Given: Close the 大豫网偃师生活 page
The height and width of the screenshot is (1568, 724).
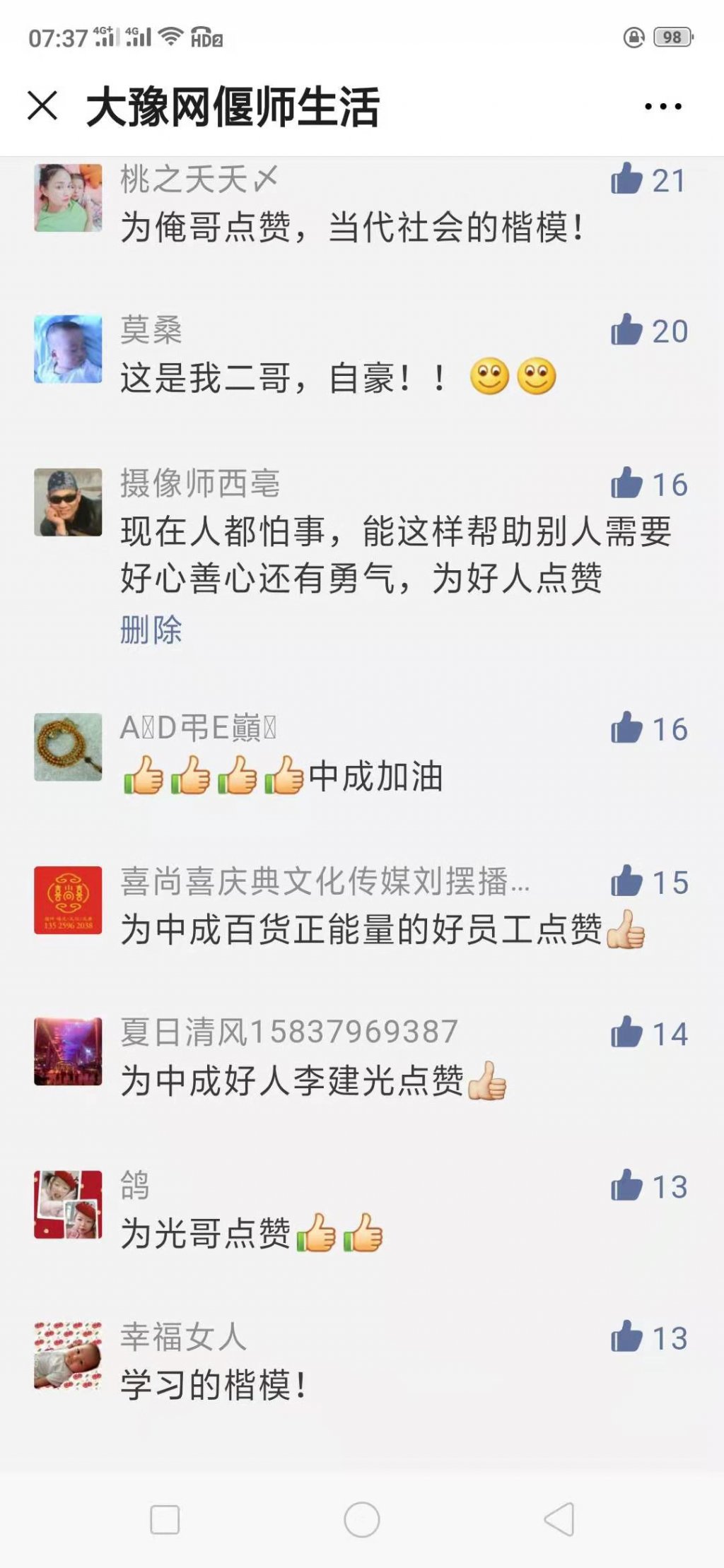Looking at the screenshot, I should (42, 107).
